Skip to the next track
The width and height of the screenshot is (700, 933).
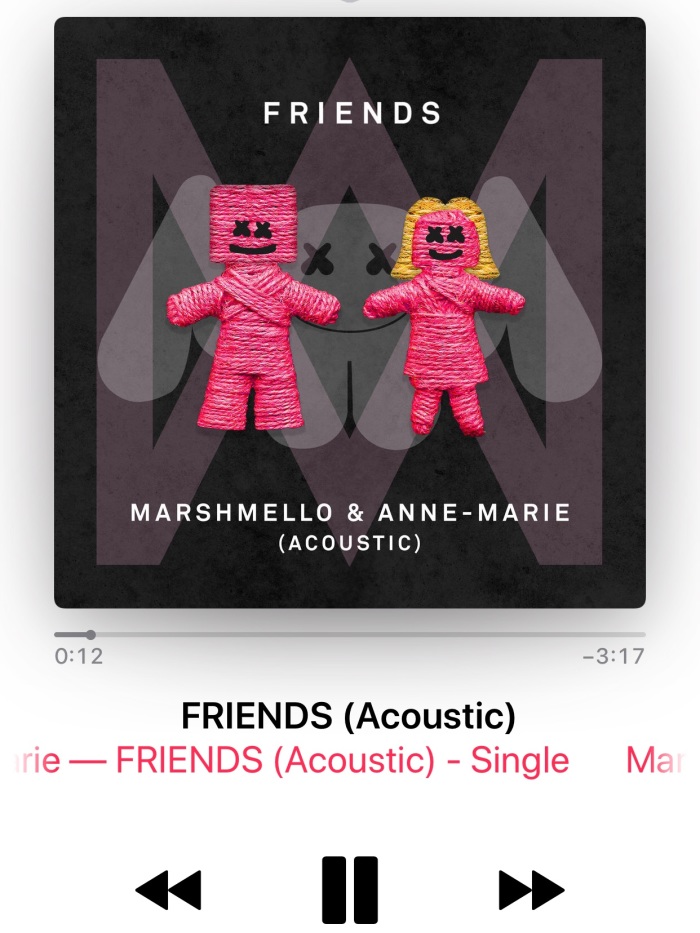click(531, 889)
